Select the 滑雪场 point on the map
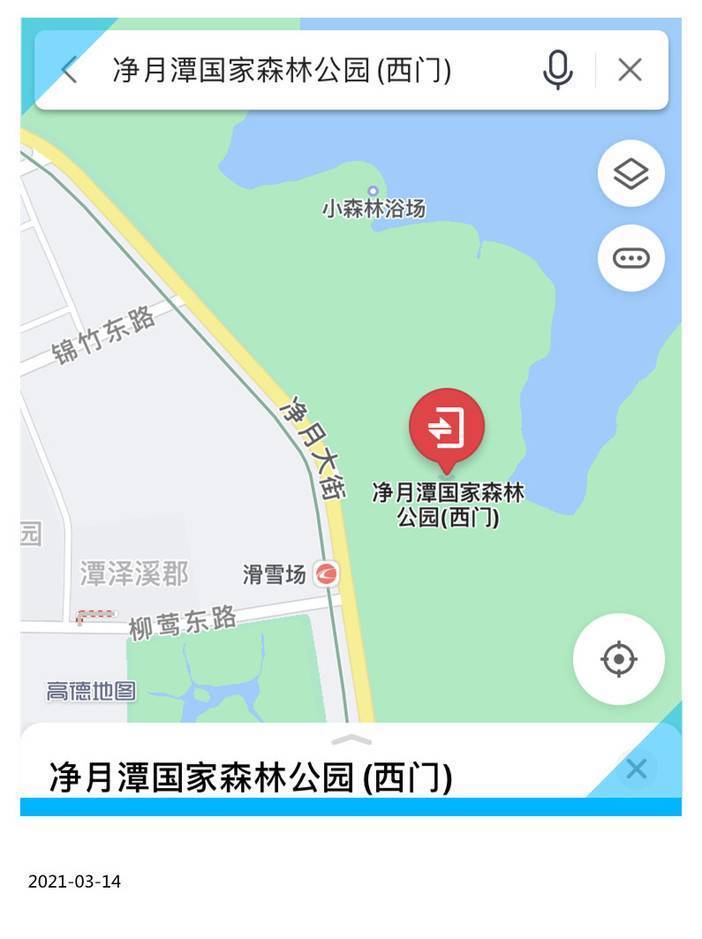Screen dimensions: 702x939 [x=326, y=574]
